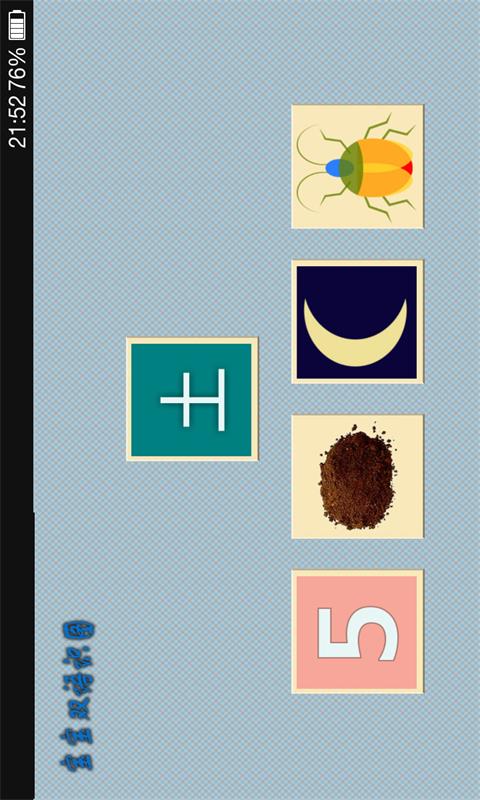Tap the teal 土 character card

pyautogui.click(x=192, y=399)
